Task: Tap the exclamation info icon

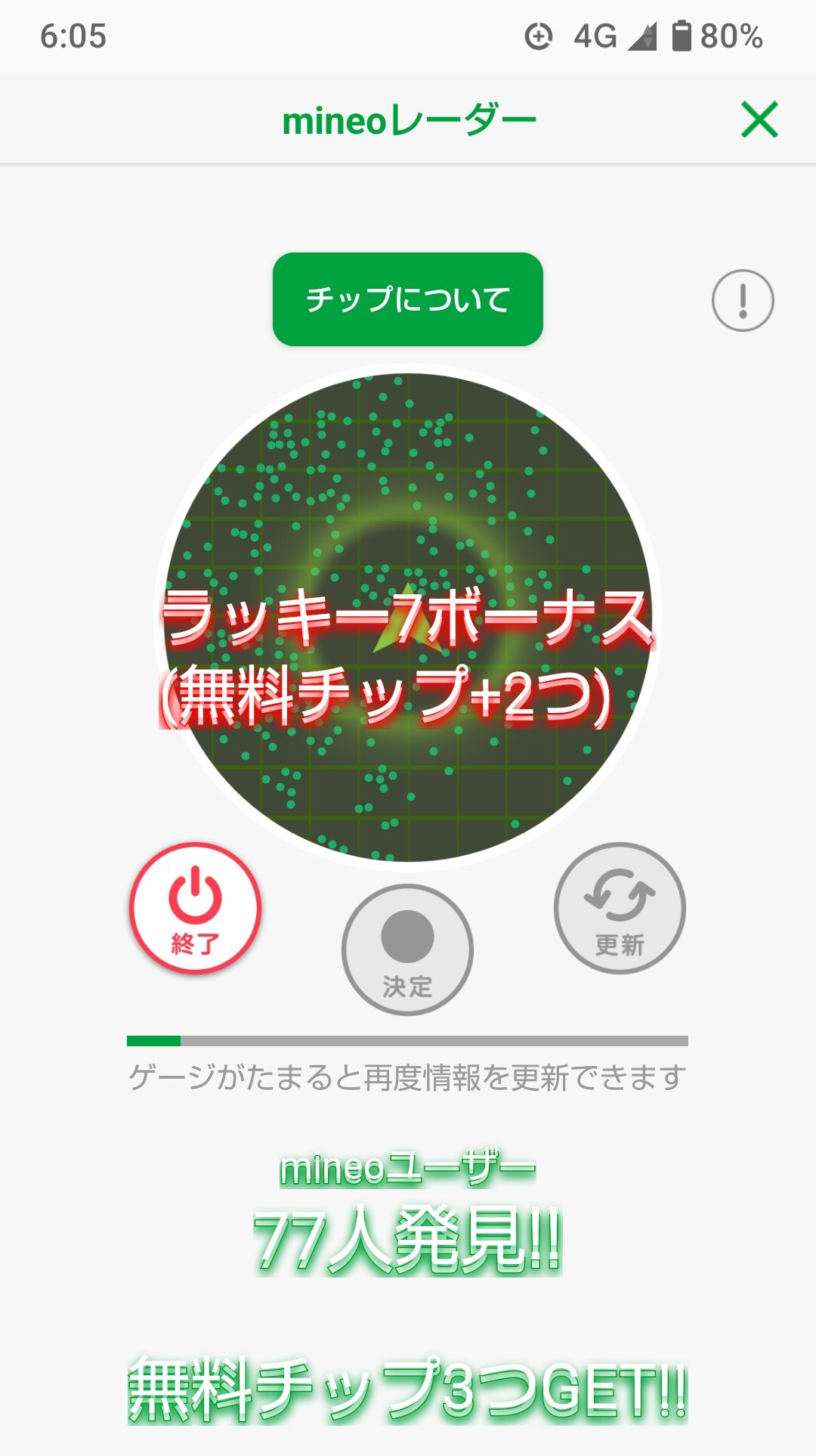Action: (743, 300)
